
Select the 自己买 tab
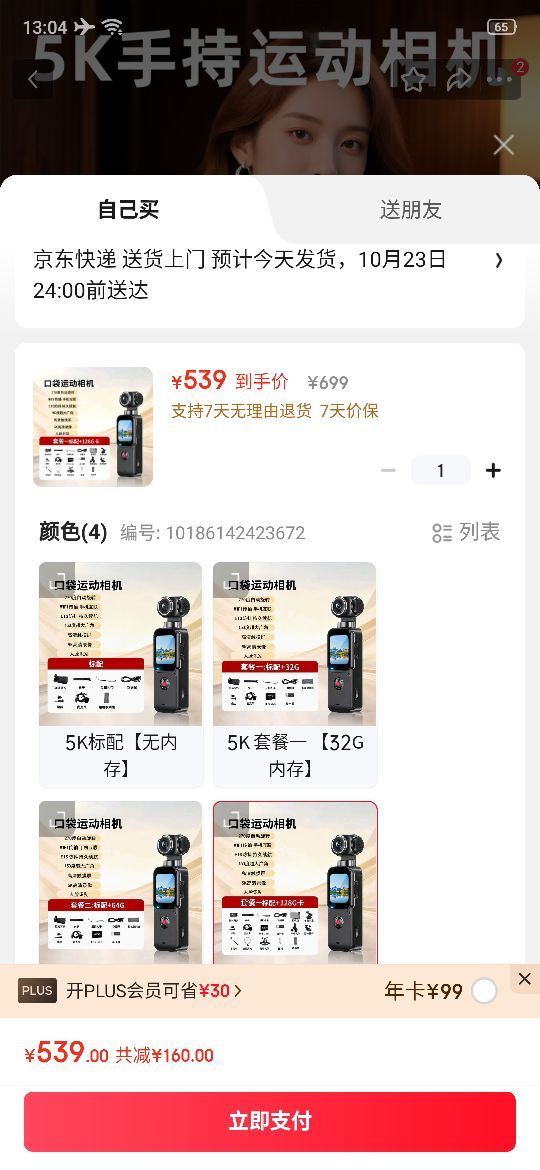click(128, 210)
